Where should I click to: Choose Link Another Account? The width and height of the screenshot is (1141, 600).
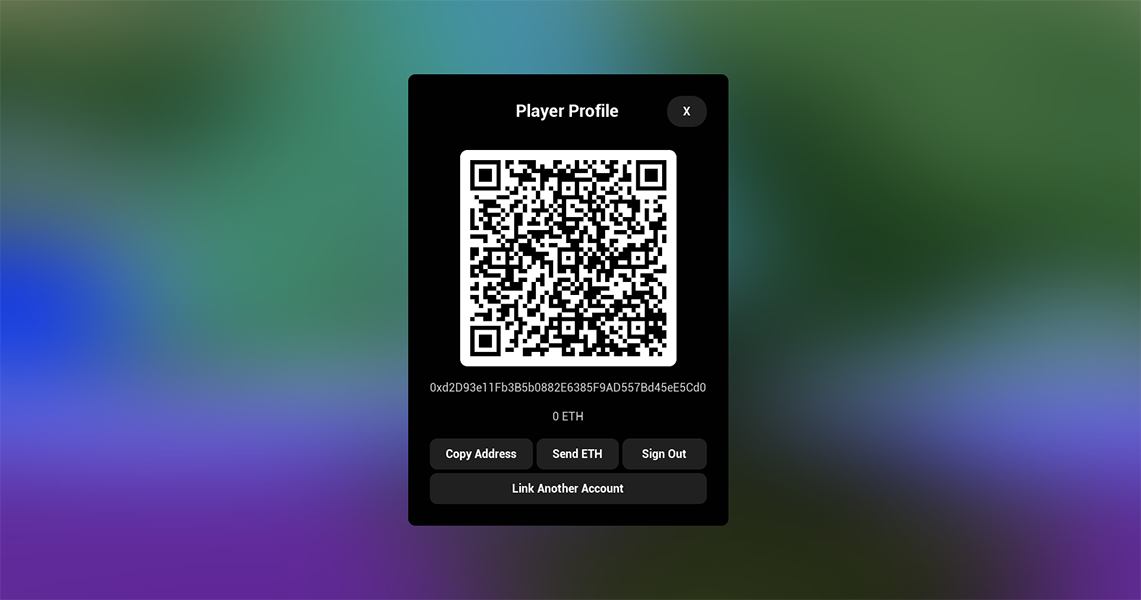567,489
